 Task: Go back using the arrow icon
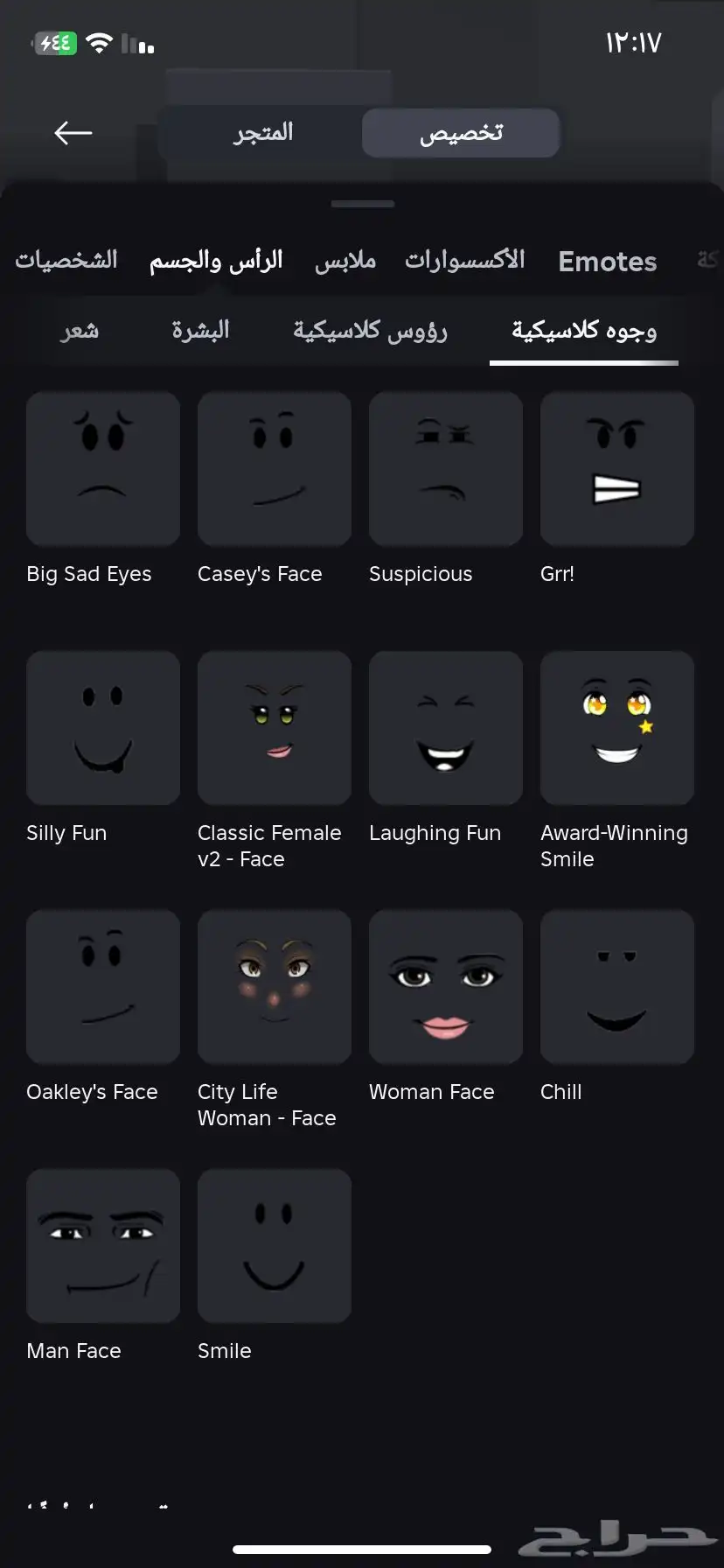(x=73, y=133)
